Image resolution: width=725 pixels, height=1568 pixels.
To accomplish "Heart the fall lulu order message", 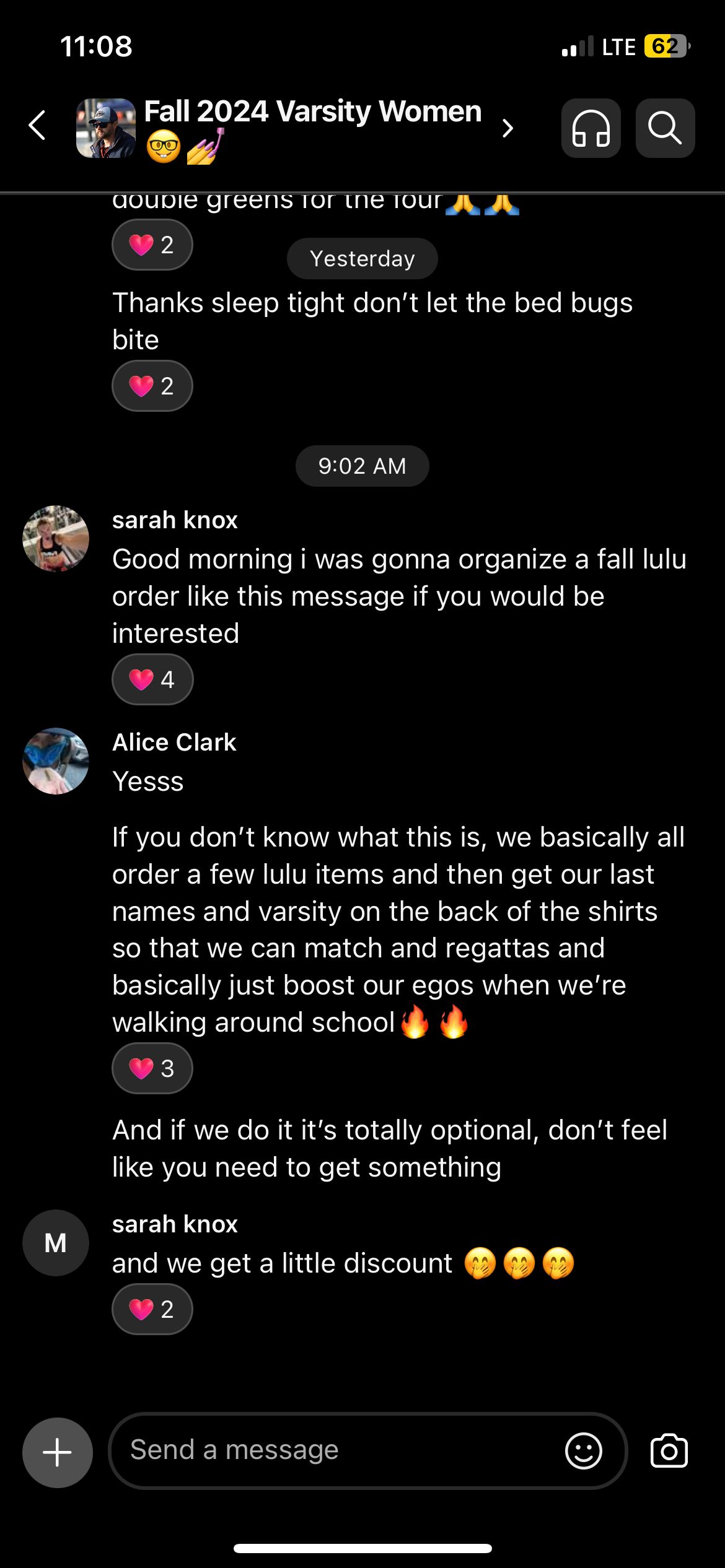I will coord(152,680).
